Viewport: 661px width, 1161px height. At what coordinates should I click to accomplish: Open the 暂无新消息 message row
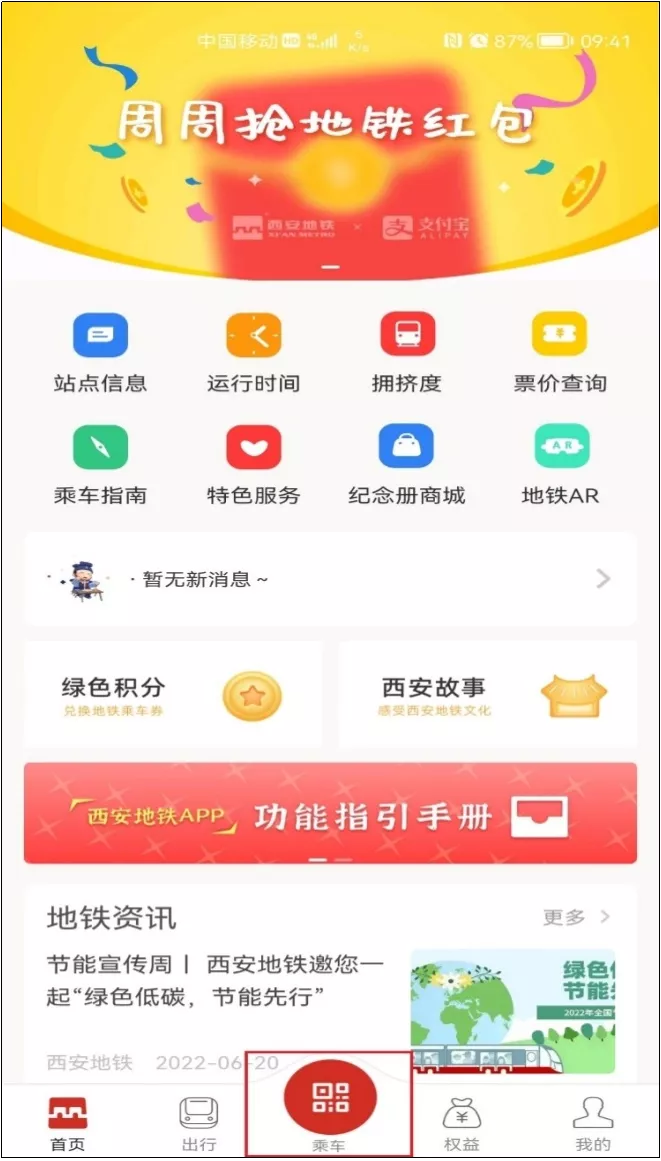point(330,579)
